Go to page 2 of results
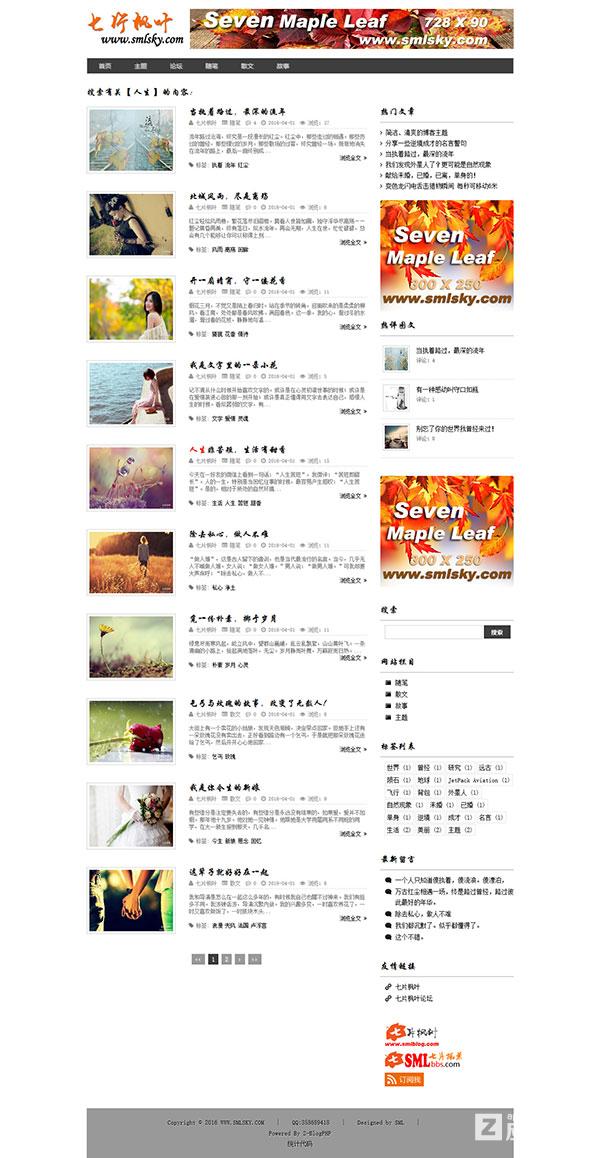Screen dimensions: 600x1158 tap(227, 959)
